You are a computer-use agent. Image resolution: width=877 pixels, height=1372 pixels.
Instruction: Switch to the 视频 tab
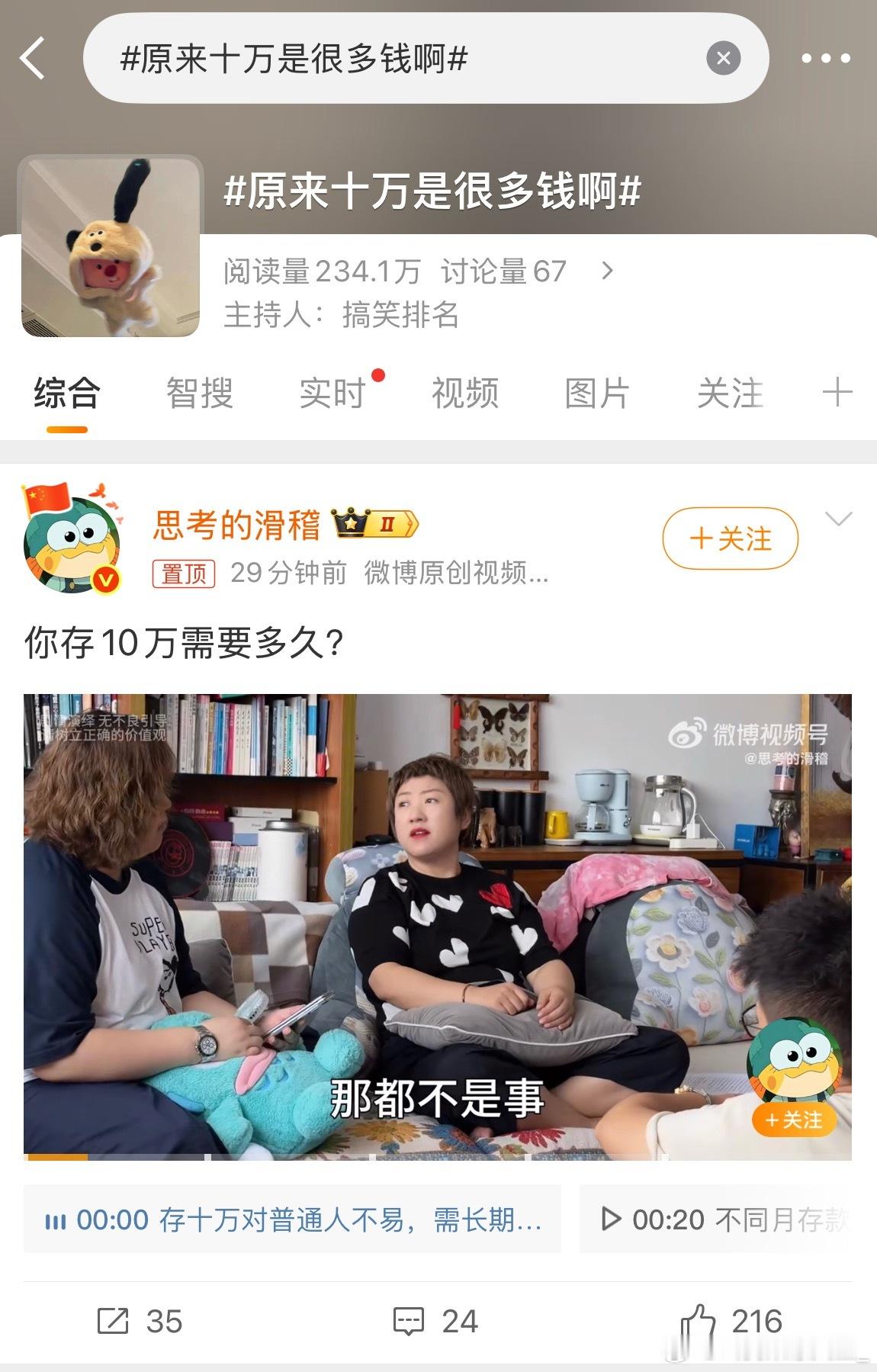(x=464, y=394)
